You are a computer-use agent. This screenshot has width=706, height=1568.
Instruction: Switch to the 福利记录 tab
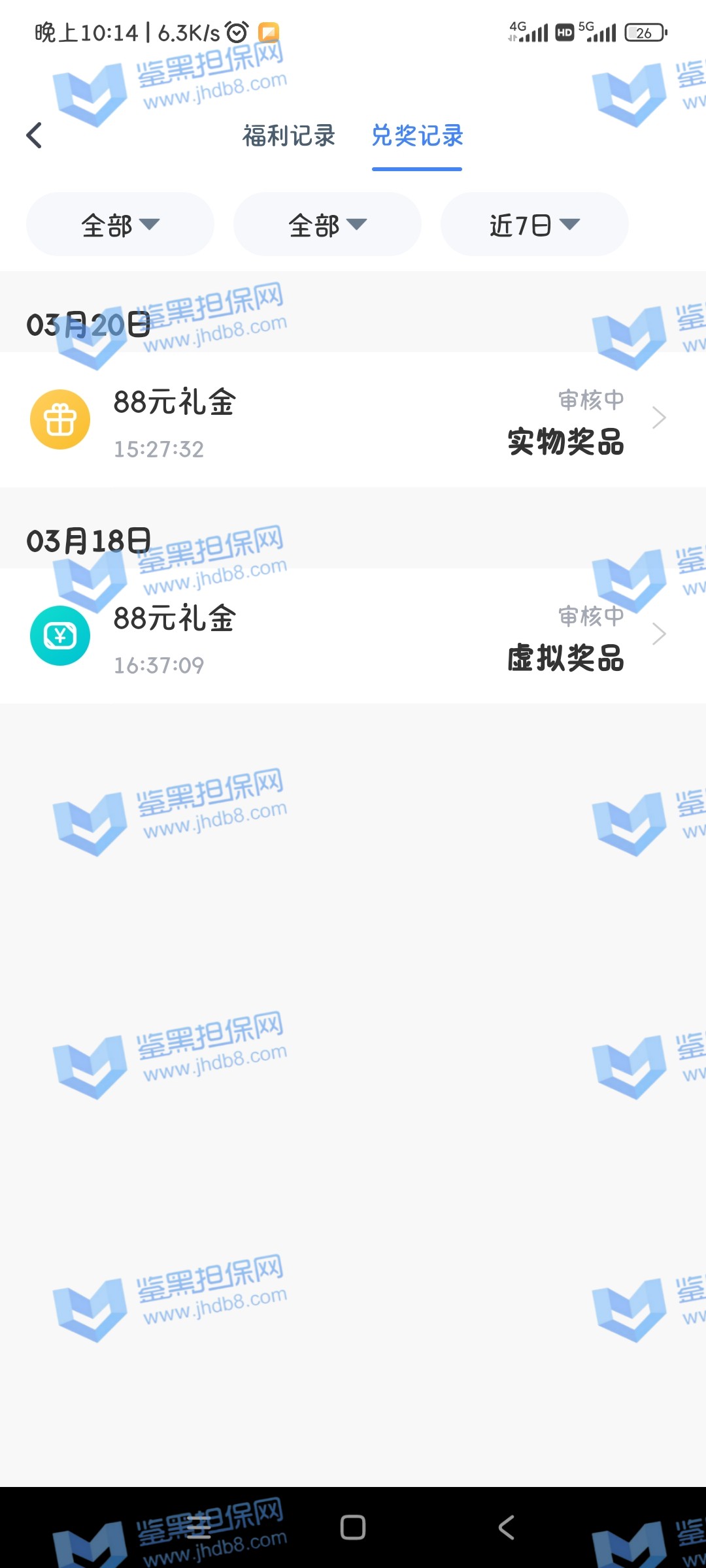288,136
